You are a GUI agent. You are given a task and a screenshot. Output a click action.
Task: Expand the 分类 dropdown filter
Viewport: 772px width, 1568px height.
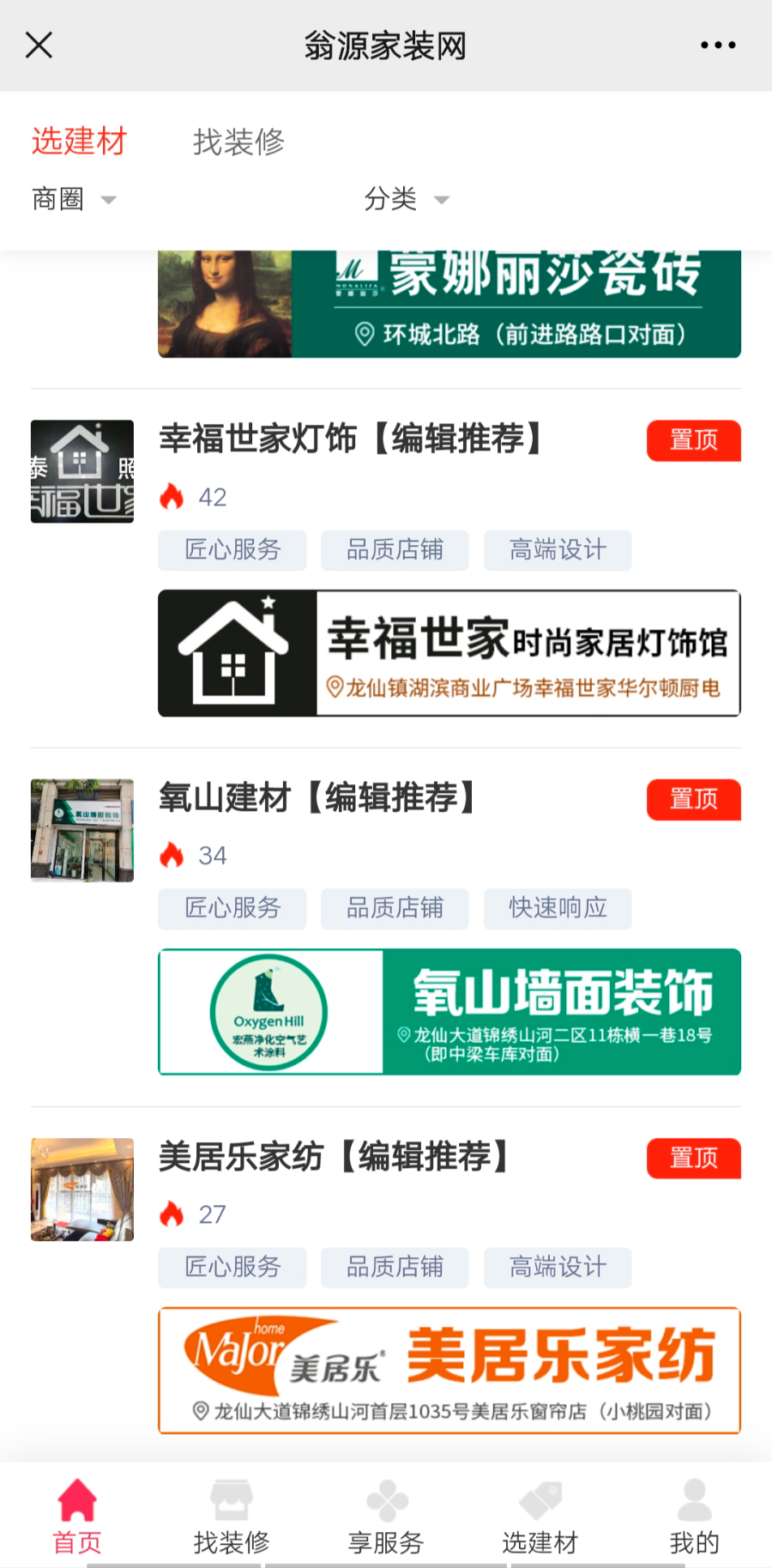click(x=406, y=199)
